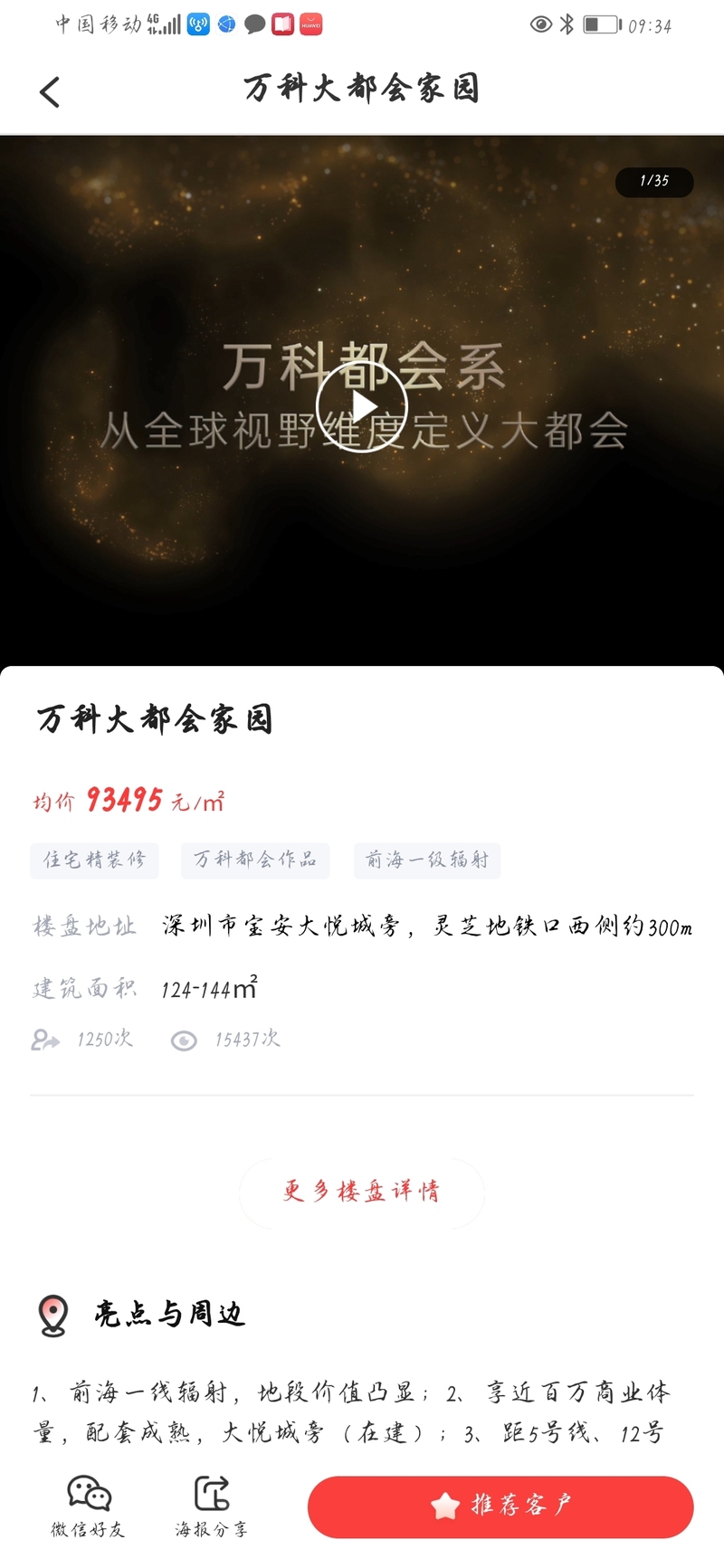Screen dimensions: 724x1568
Task: Go back using the top-left arrow
Action: tap(50, 91)
